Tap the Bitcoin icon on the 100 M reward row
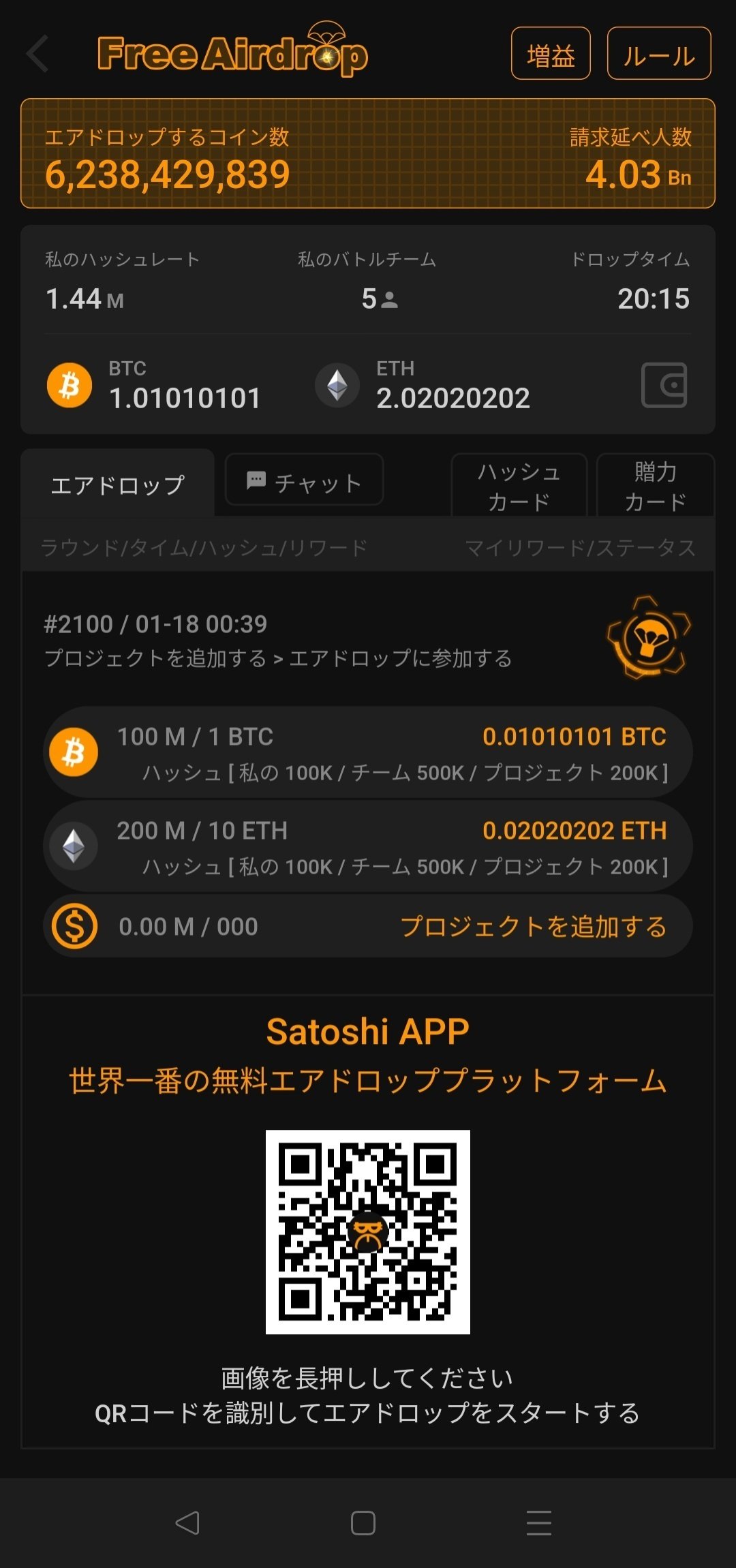Image resolution: width=736 pixels, height=1568 pixels. pos(75,751)
